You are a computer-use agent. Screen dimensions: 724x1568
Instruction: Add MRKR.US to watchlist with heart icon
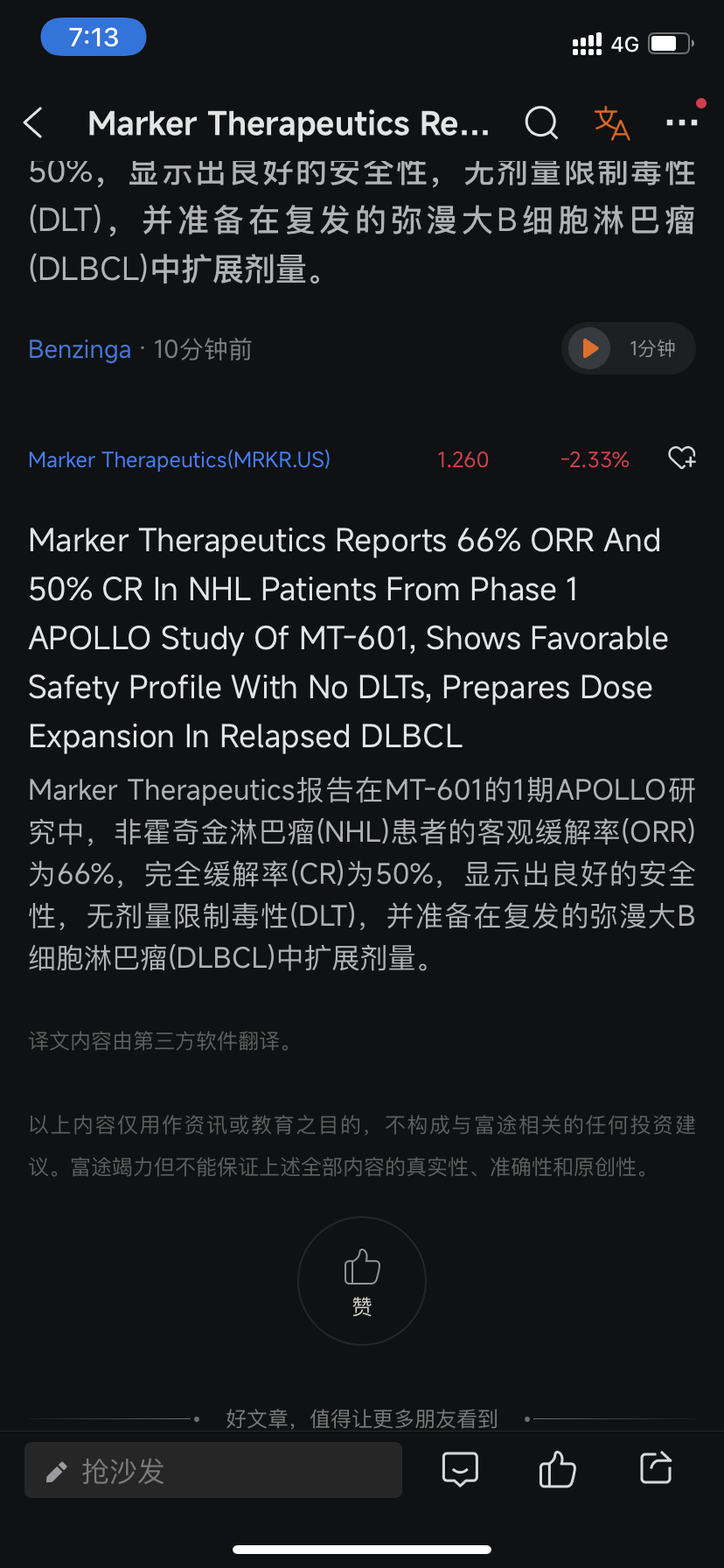681,458
